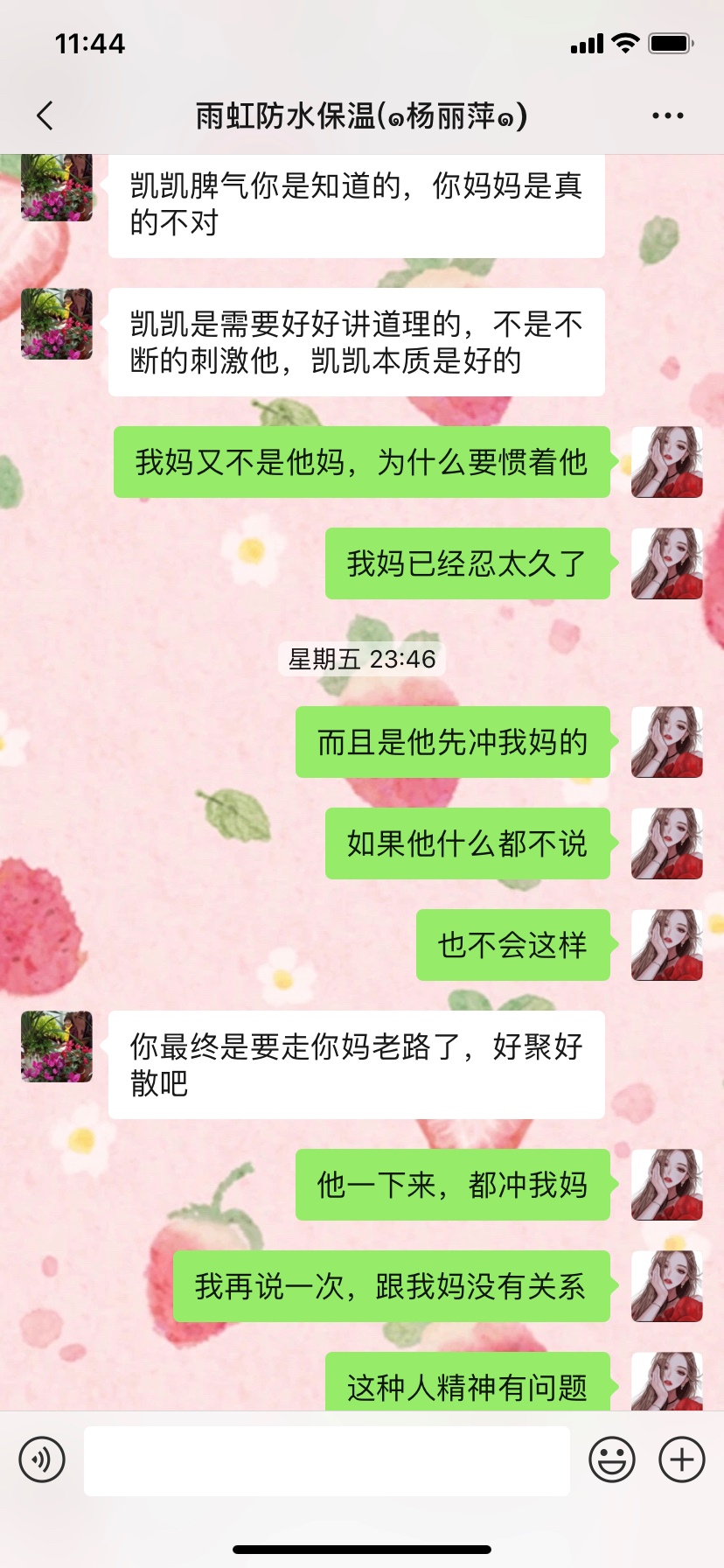Open contact avatar beside "你最终是要走你妈老路了"
Viewport: 724px width, 1568px height.
(57, 1046)
